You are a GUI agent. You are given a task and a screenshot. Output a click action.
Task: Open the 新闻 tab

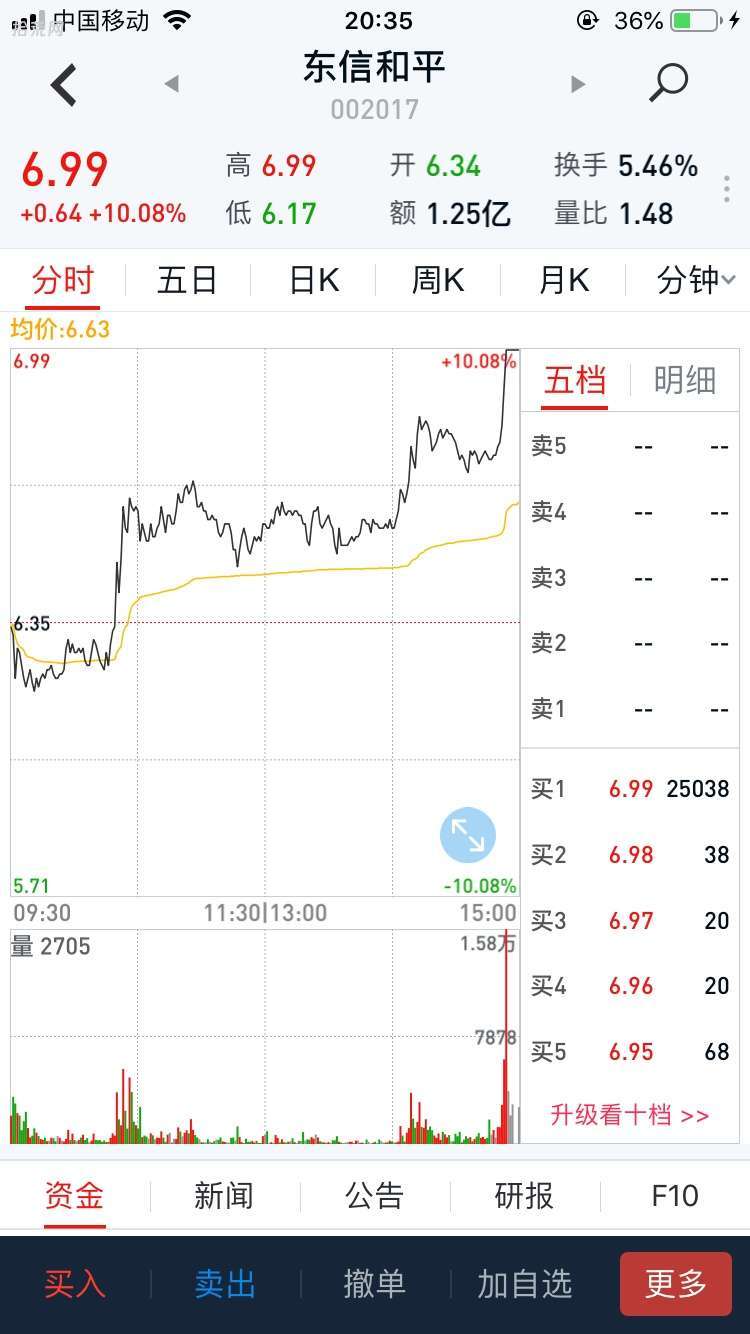[x=224, y=1195]
